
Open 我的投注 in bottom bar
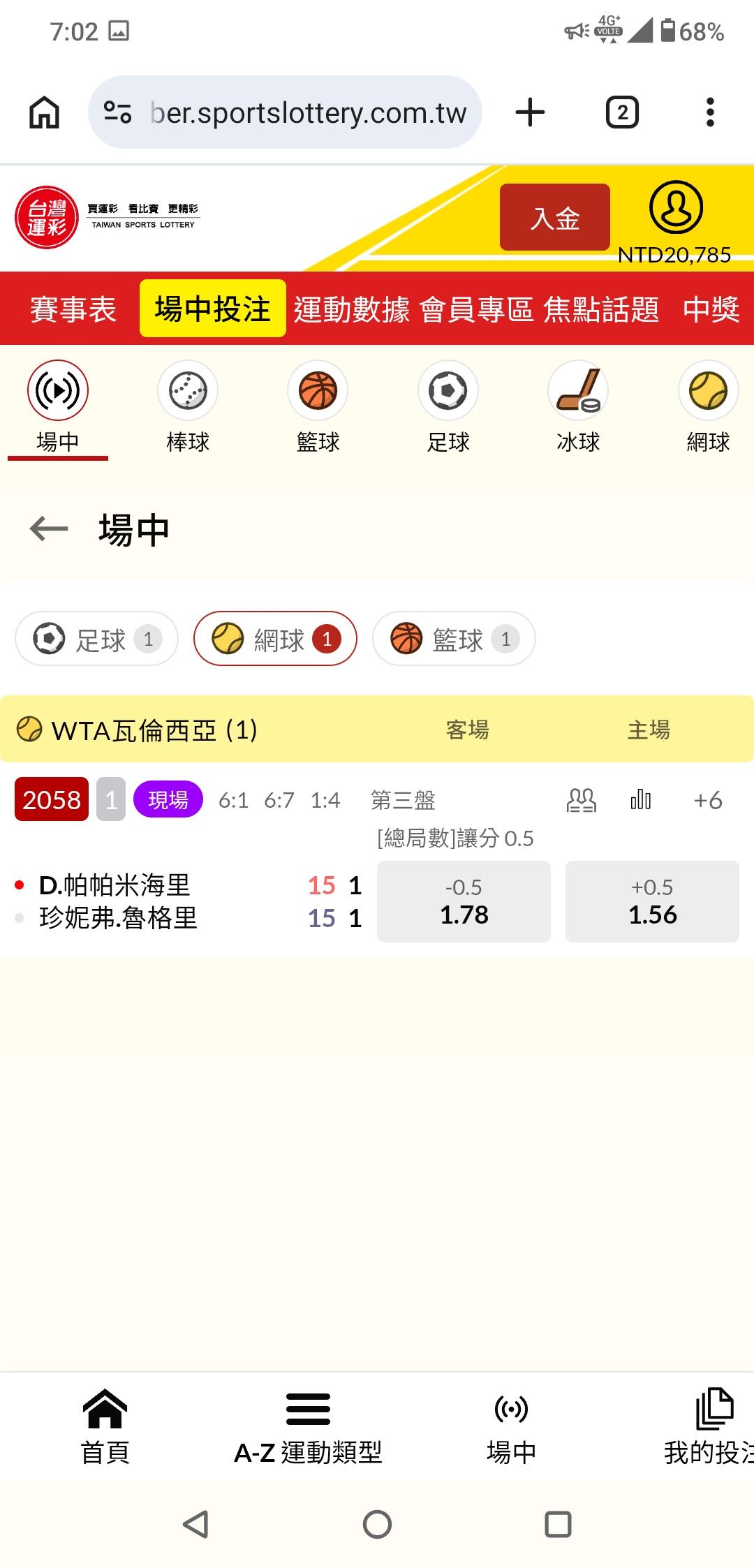coord(709,1427)
